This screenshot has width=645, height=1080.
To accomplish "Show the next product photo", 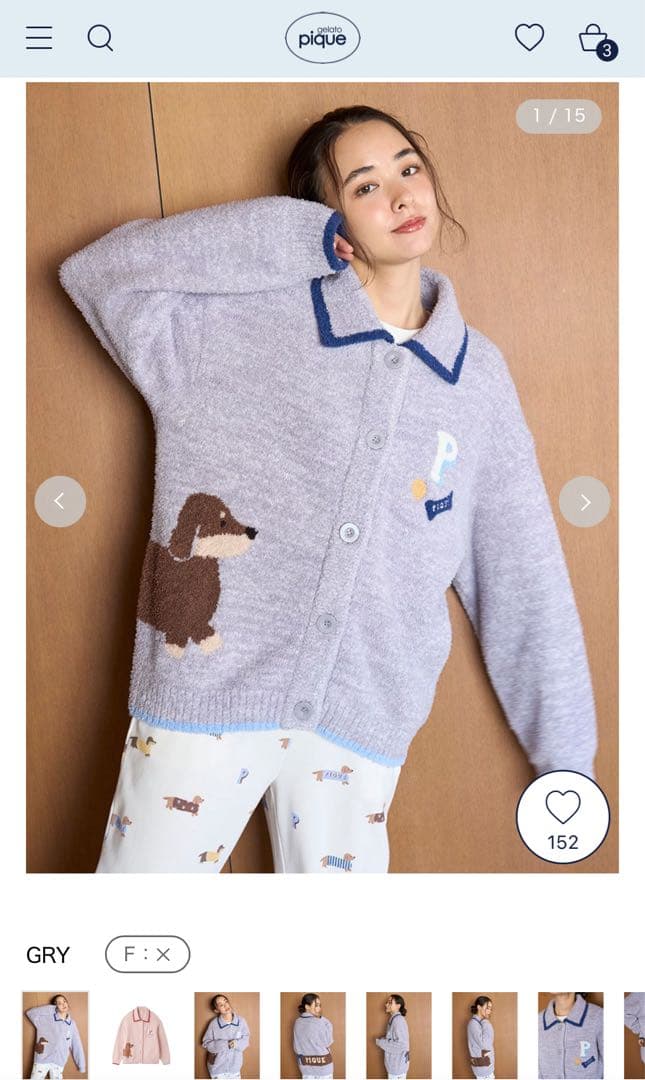I will (584, 501).
